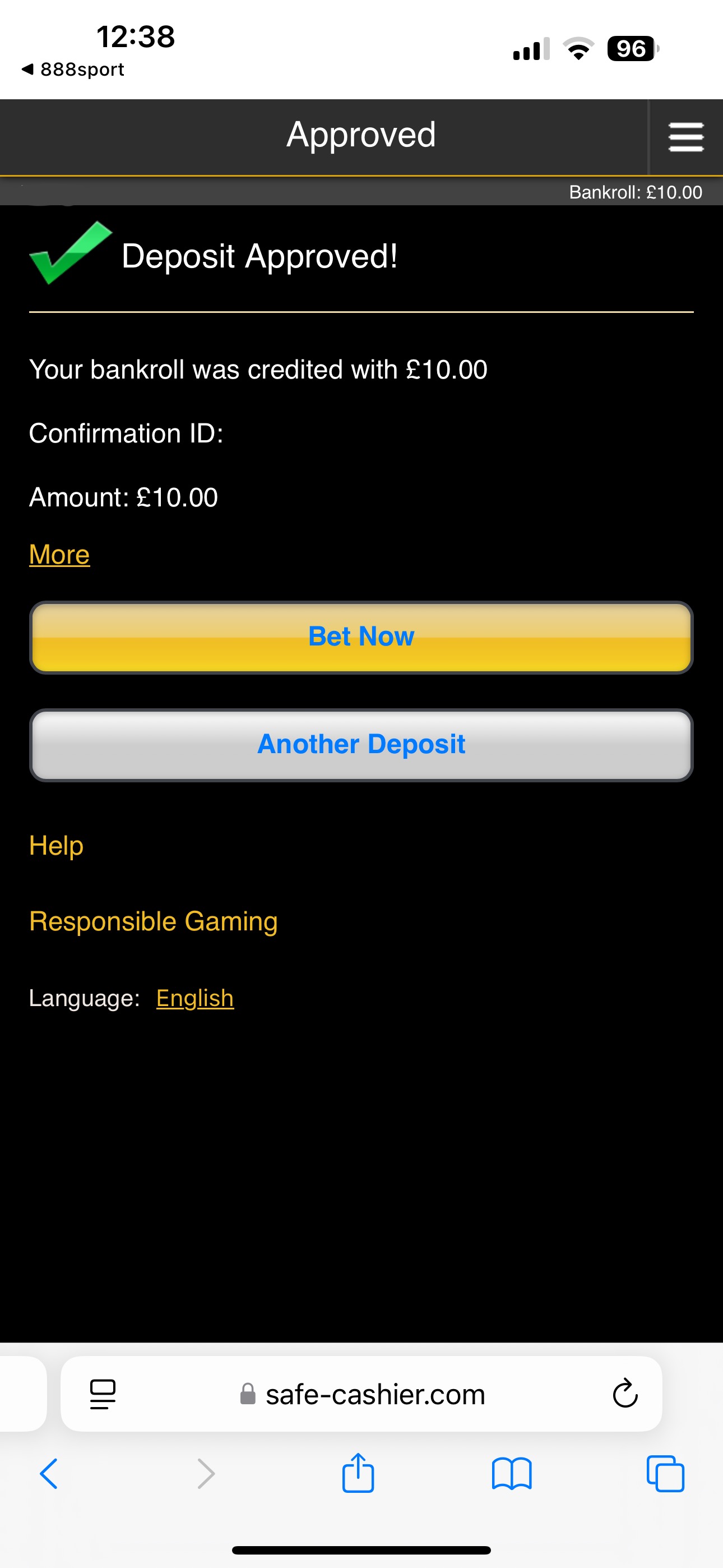The height and width of the screenshot is (1568, 723).
Task: Open Responsible Gaming page
Action: [x=154, y=921]
